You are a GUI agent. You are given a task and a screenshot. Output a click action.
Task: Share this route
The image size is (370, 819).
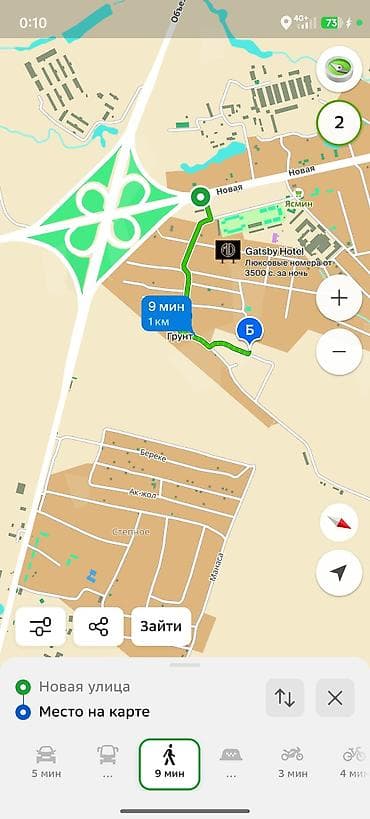98,626
